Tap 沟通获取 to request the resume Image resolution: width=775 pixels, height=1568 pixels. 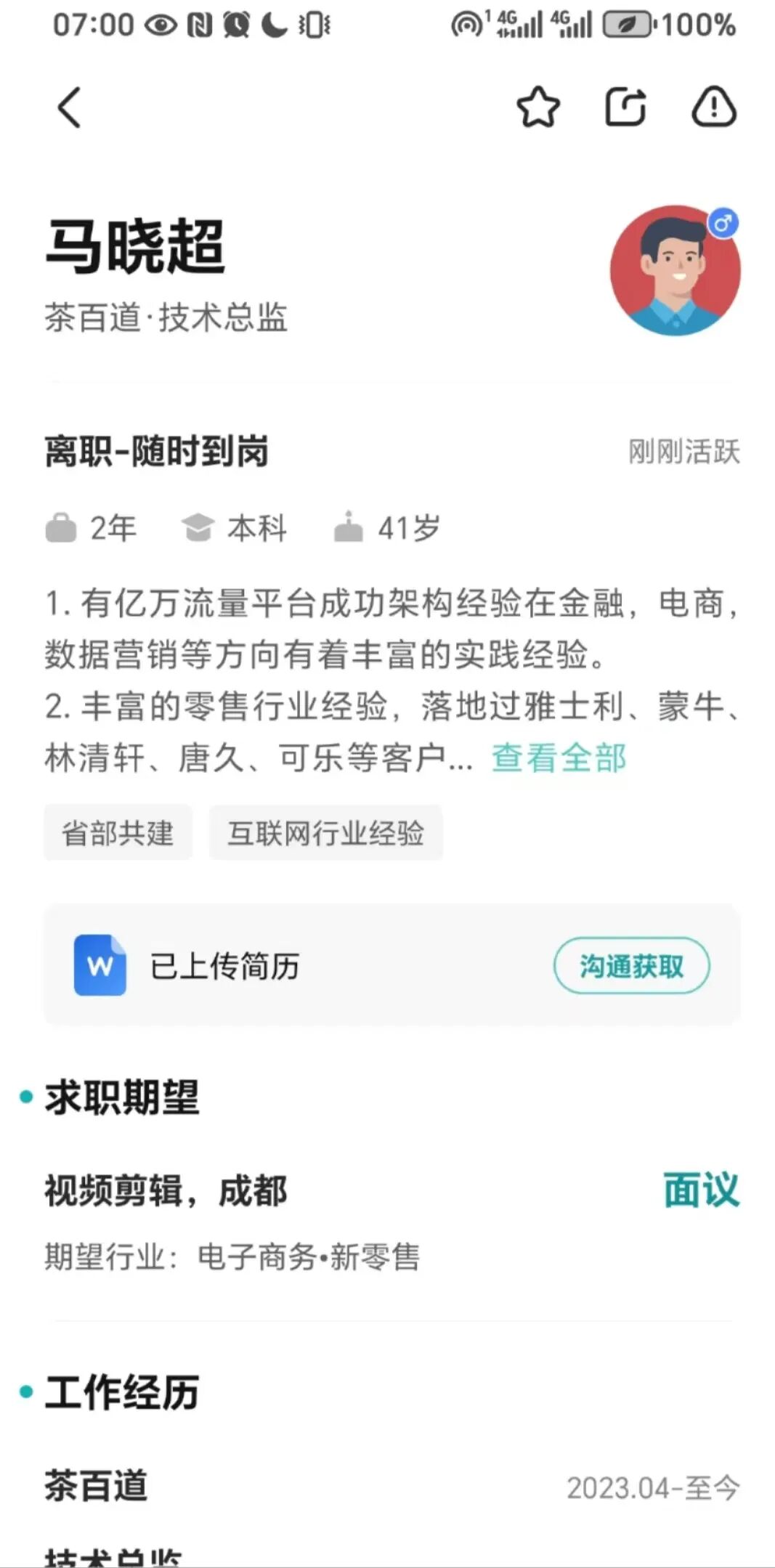[x=631, y=966]
